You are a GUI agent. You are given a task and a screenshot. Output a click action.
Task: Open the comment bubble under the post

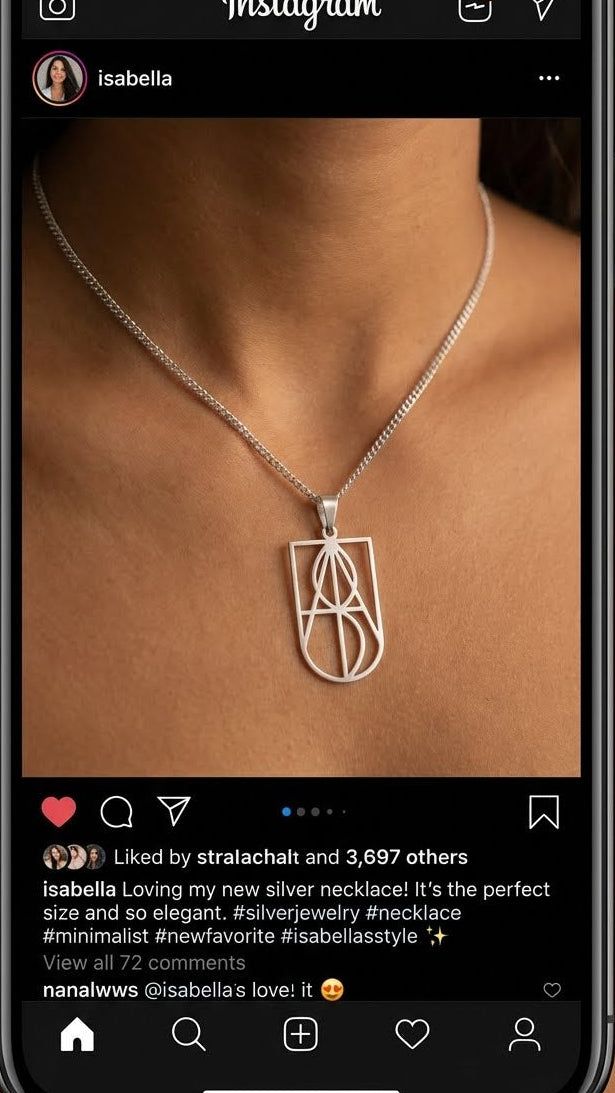point(117,811)
